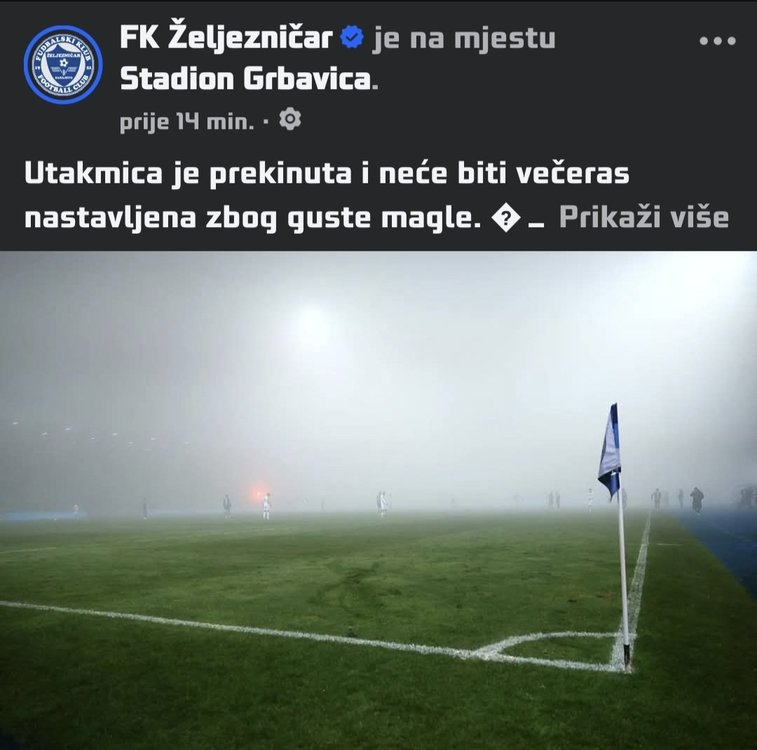Expand post text with Prikaži više
The width and height of the screenshot is (757, 750).
tap(643, 217)
